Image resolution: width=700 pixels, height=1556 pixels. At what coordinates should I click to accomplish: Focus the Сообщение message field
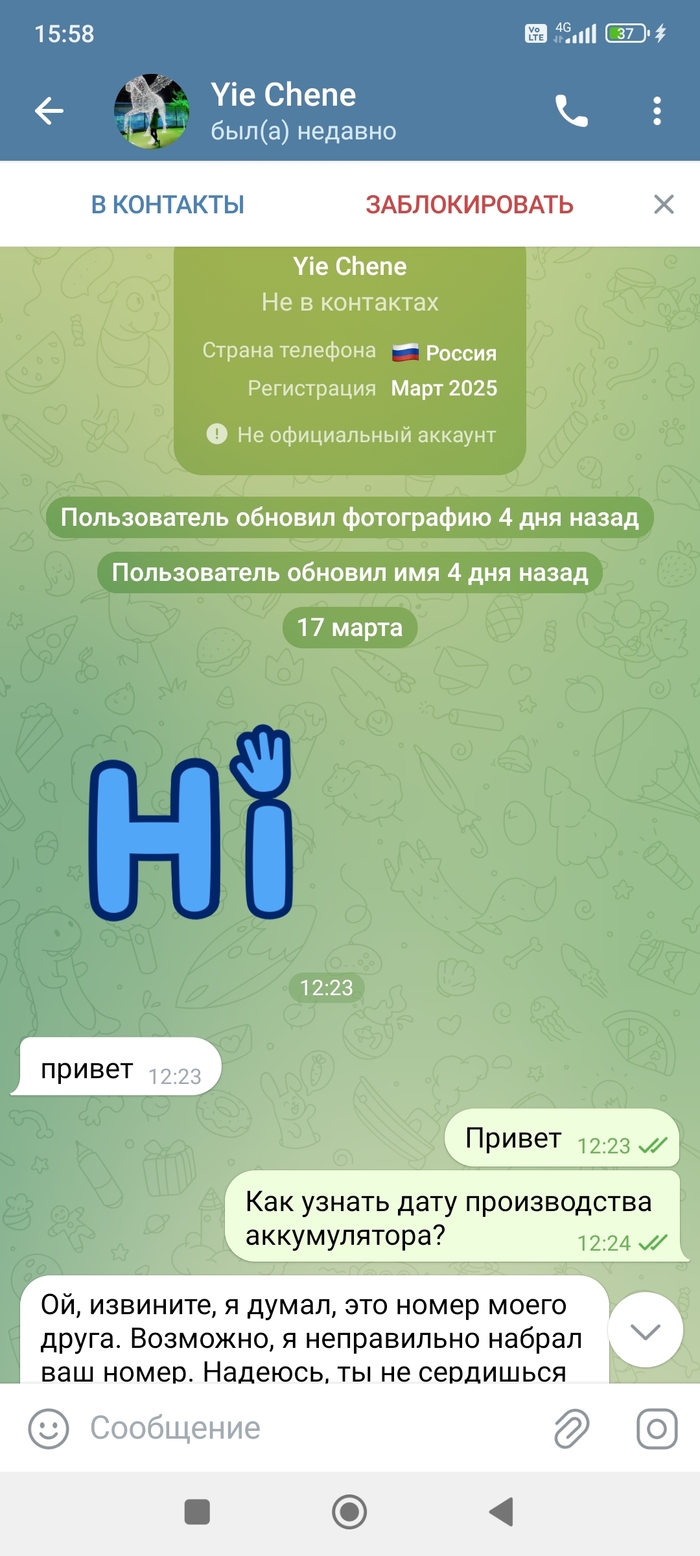(310, 1428)
